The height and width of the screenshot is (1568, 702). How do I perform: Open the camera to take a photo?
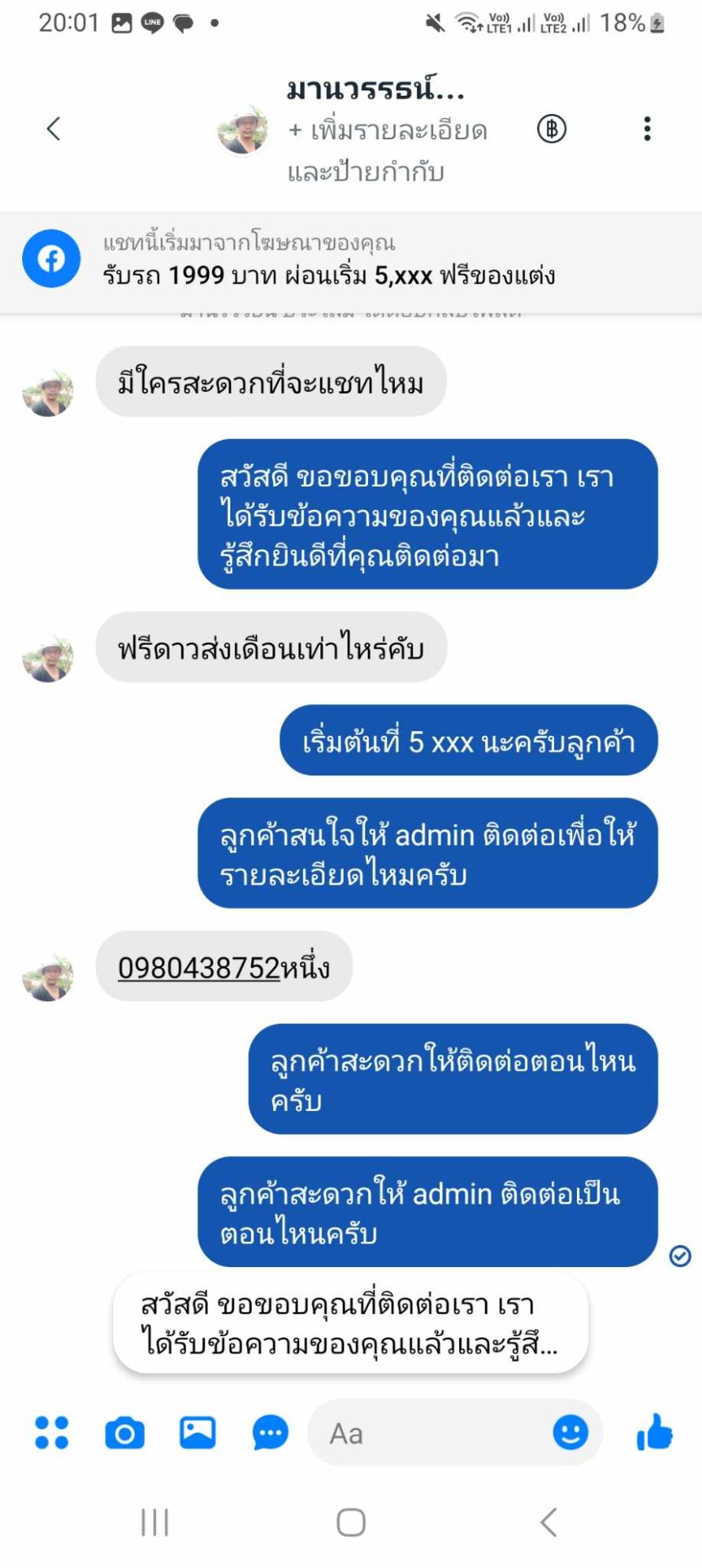coord(125,1433)
